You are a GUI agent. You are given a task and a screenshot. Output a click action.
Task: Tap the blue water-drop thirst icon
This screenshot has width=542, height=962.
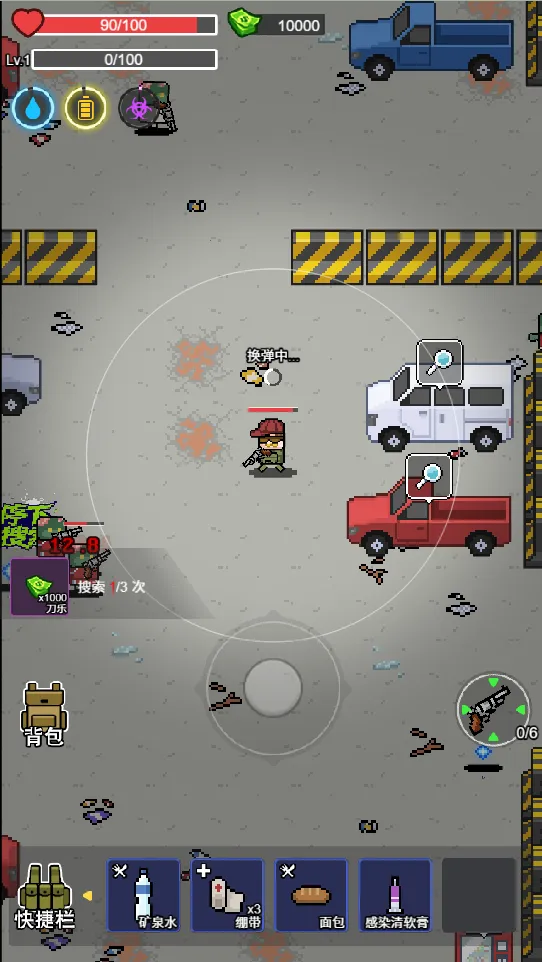[x=33, y=108]
